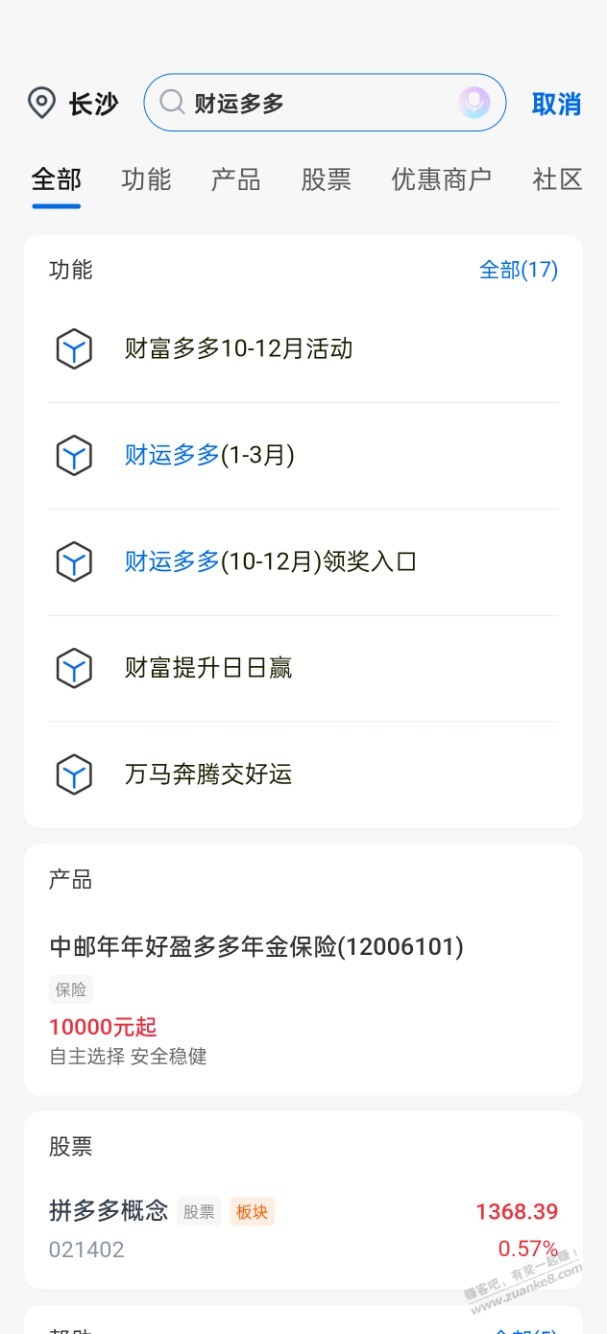
Task: Open 财富提升日日赢
Action: pos(208,668)
